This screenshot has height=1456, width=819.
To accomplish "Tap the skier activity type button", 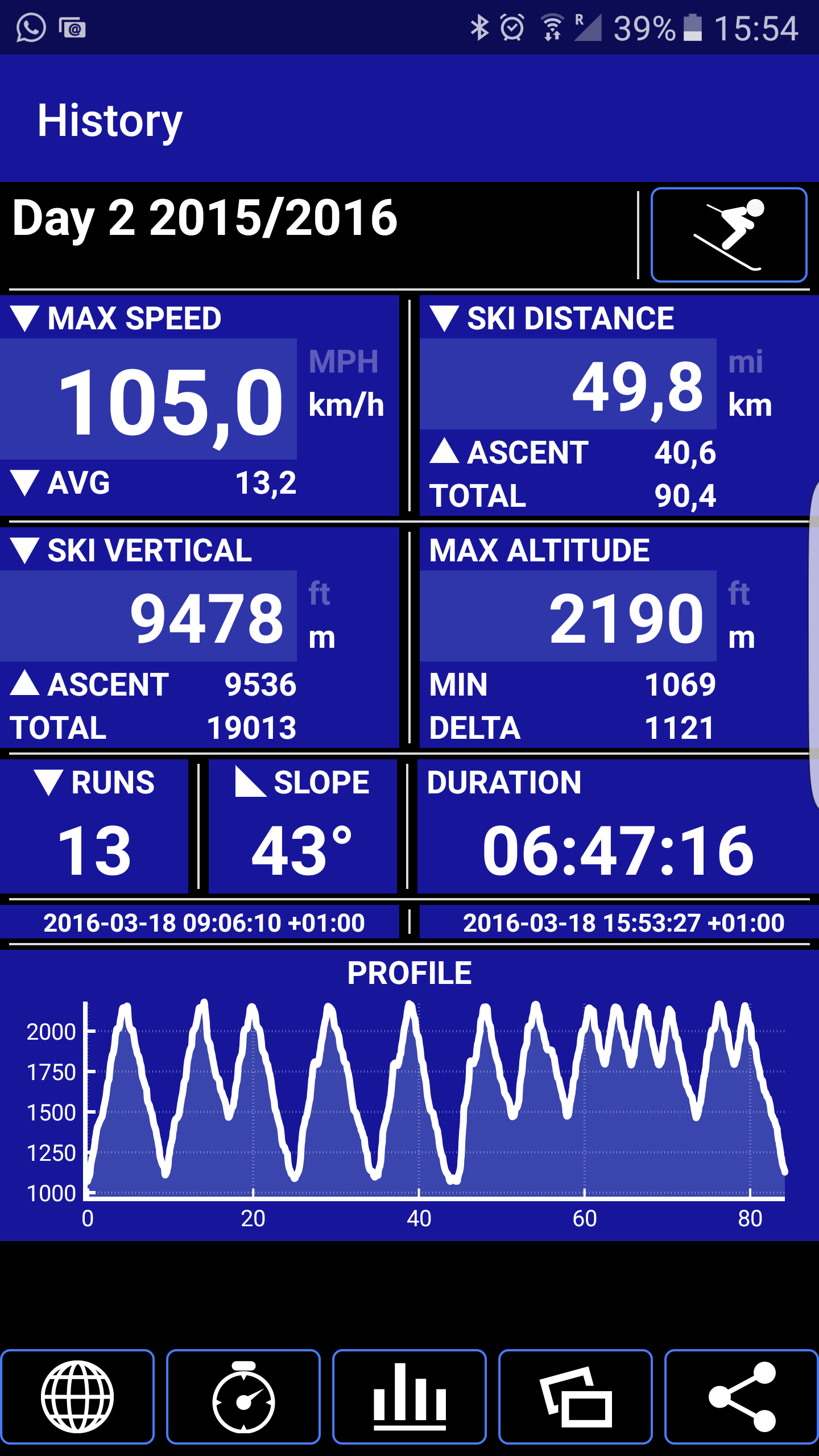I will tap(729, 235).
